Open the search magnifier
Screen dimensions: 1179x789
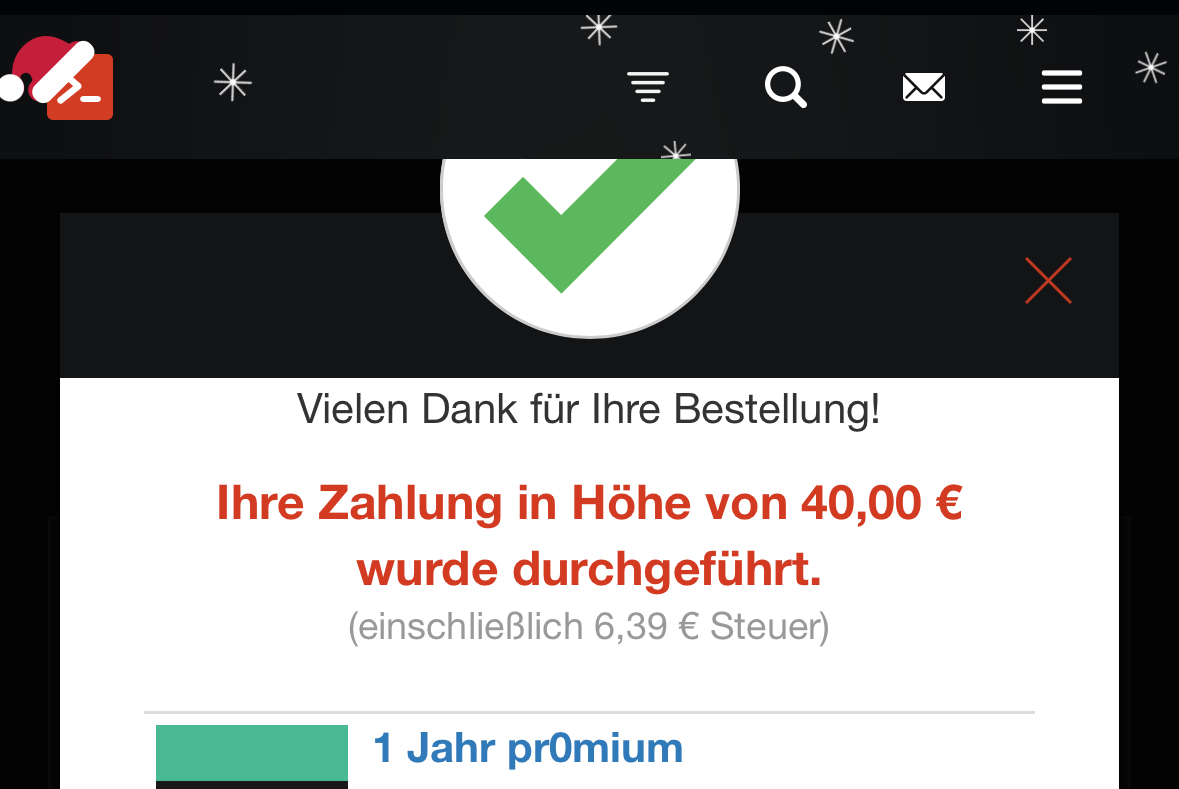pyautogui.click(x=785, y=88)
